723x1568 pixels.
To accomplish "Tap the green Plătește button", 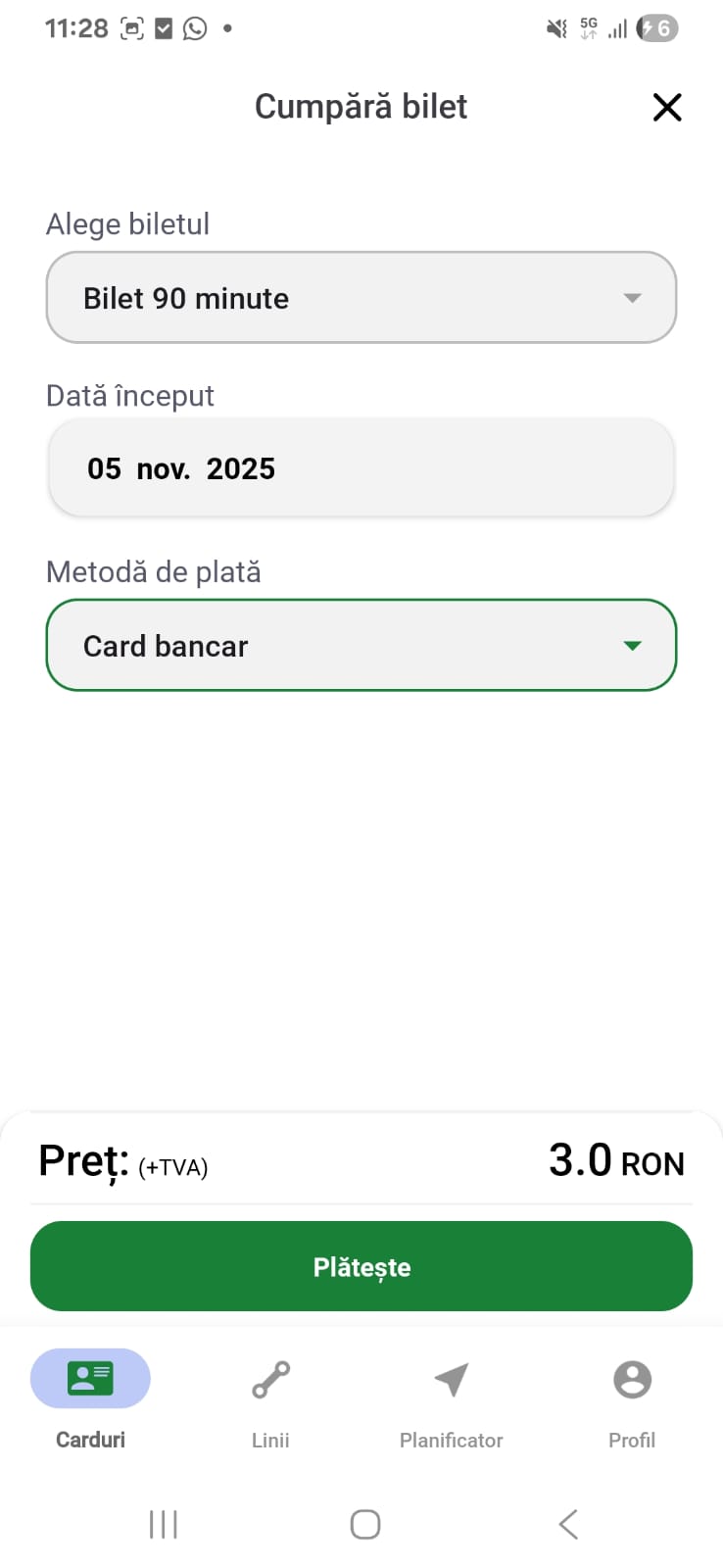I will click(361, 1266).
